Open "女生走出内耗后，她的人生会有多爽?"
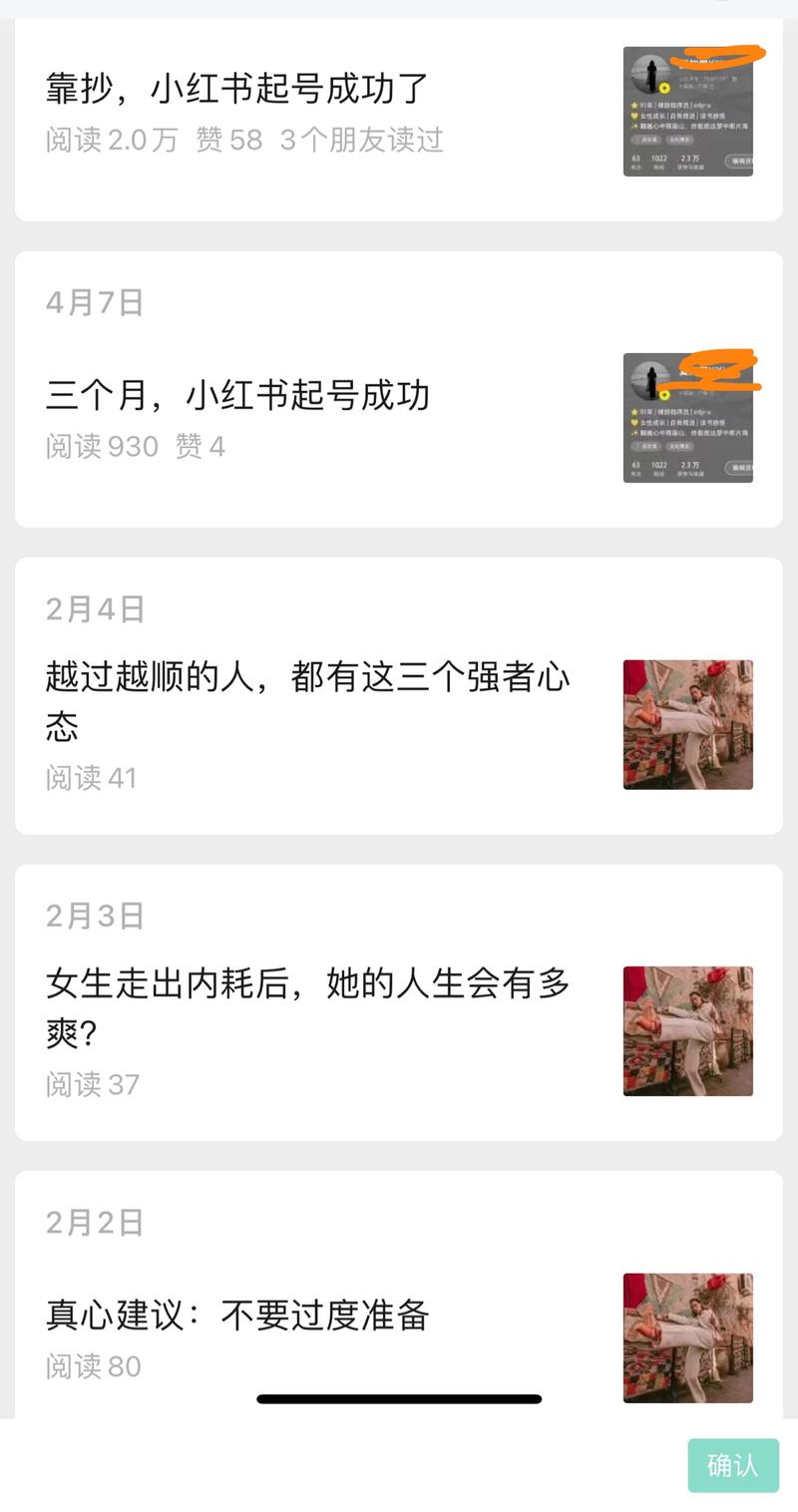 [x=299, y=1007]
